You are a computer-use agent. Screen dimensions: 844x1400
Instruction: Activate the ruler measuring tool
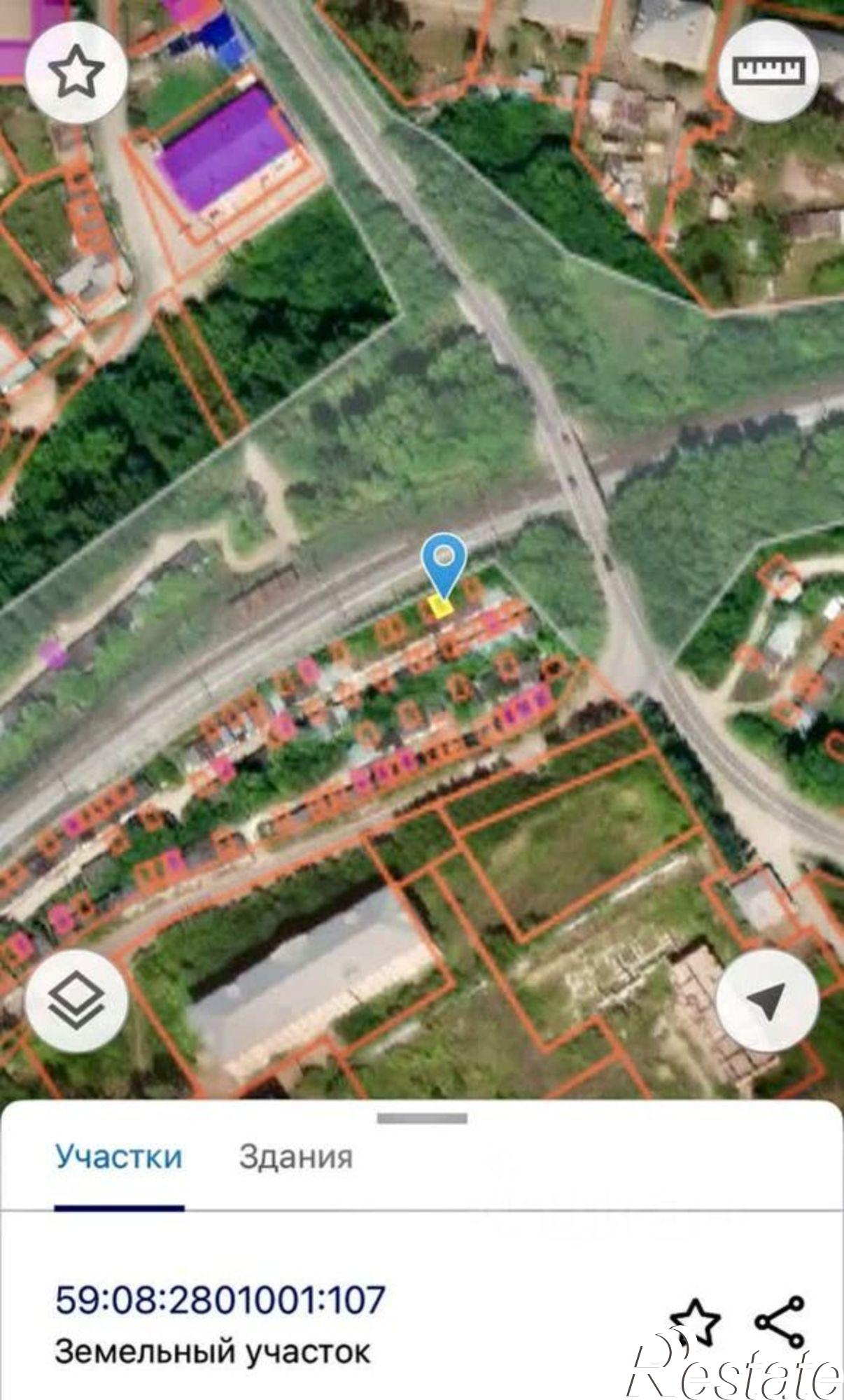pyautogui.click(x=768, y=71)
